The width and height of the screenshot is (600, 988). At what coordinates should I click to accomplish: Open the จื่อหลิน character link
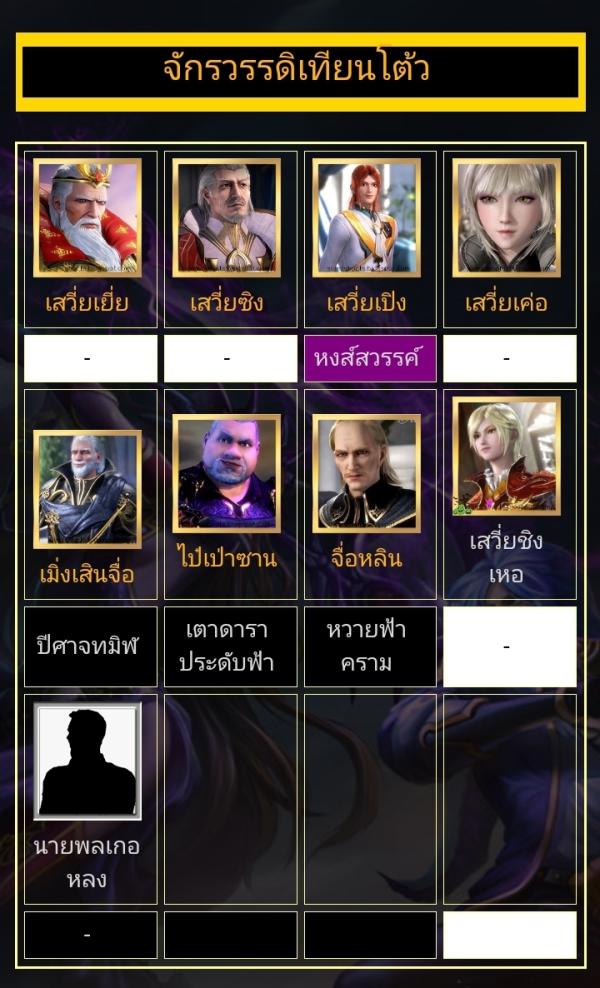[366, 558]
